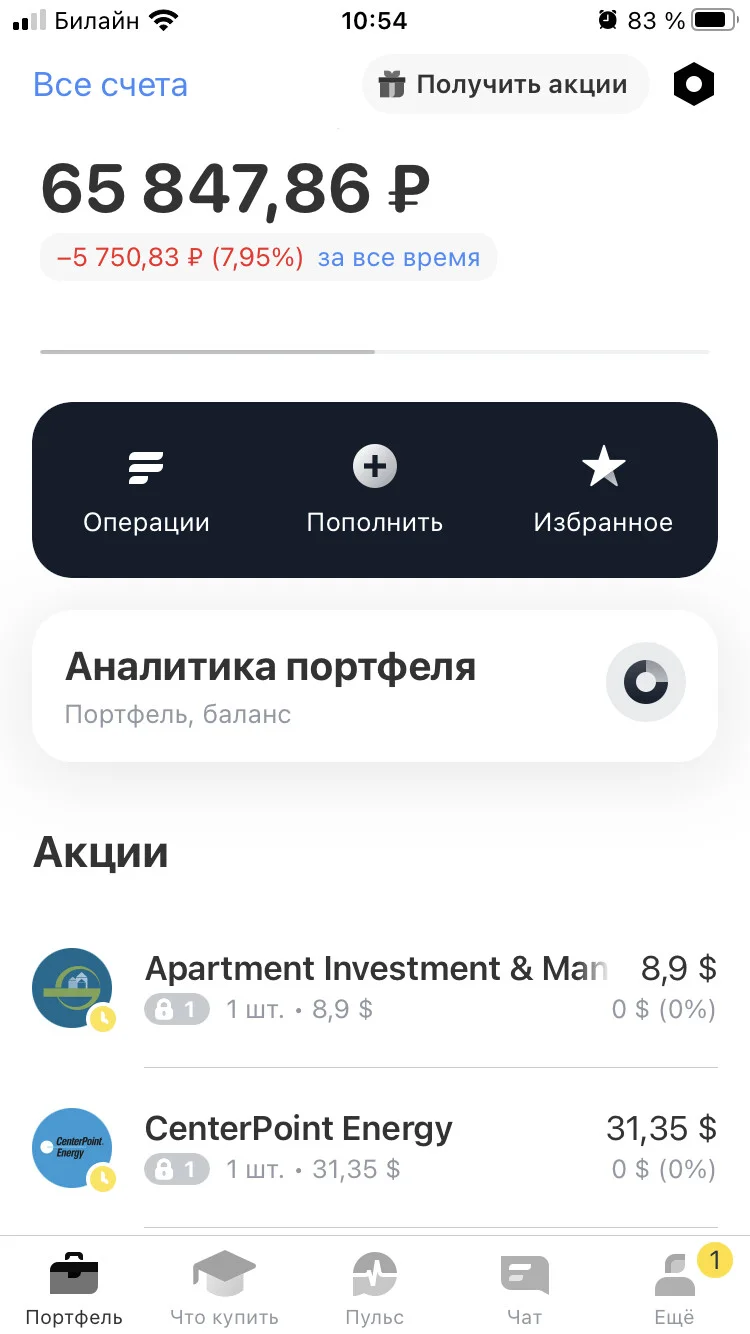This screenshot has width=750, height=1334.
Task: Open Операции history
Action: (146, 490)
